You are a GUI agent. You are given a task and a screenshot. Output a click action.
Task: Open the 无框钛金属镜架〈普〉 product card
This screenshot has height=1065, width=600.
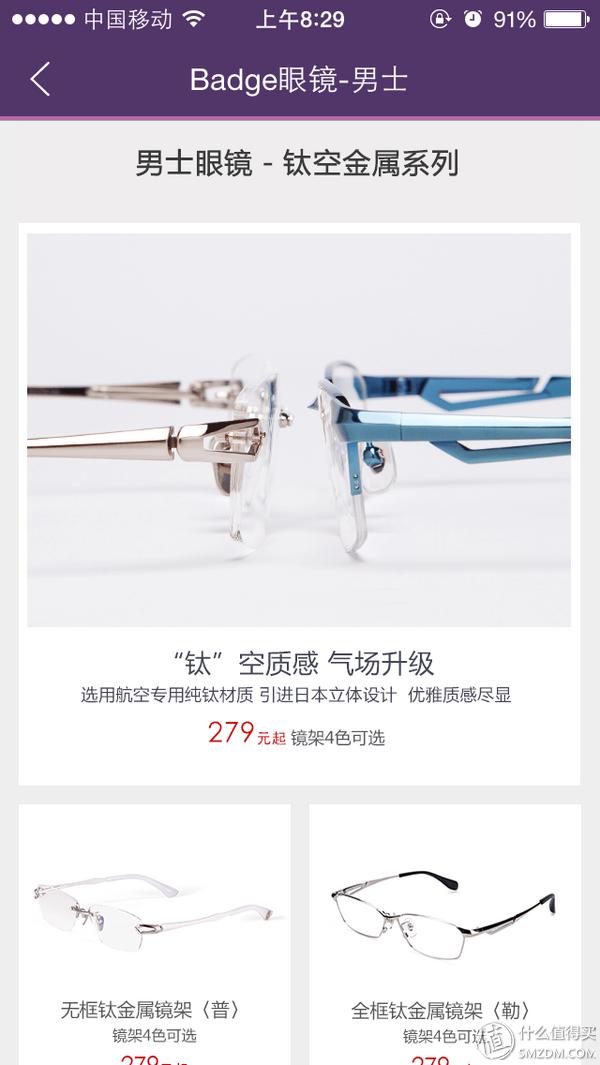click(154, 930)
